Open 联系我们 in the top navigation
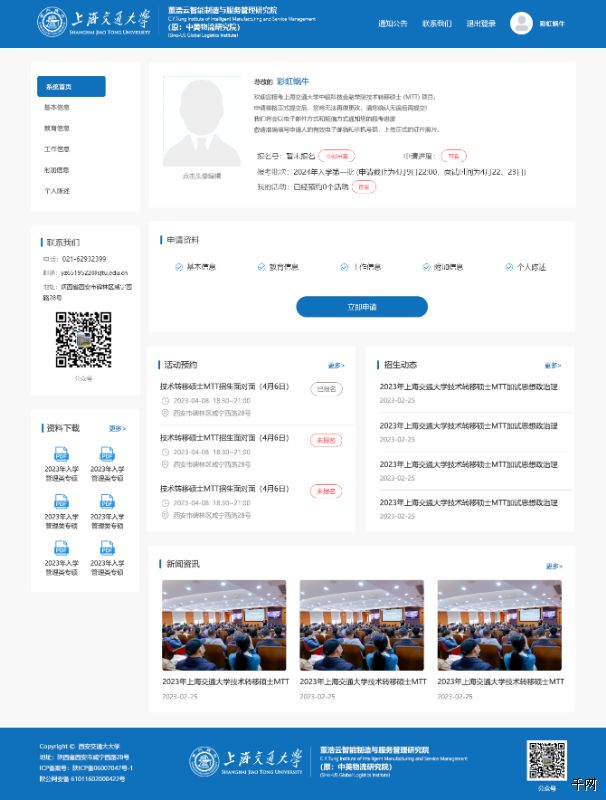Image resolution: width=606 pixels, height=800 pixels. tap(436, 23)
